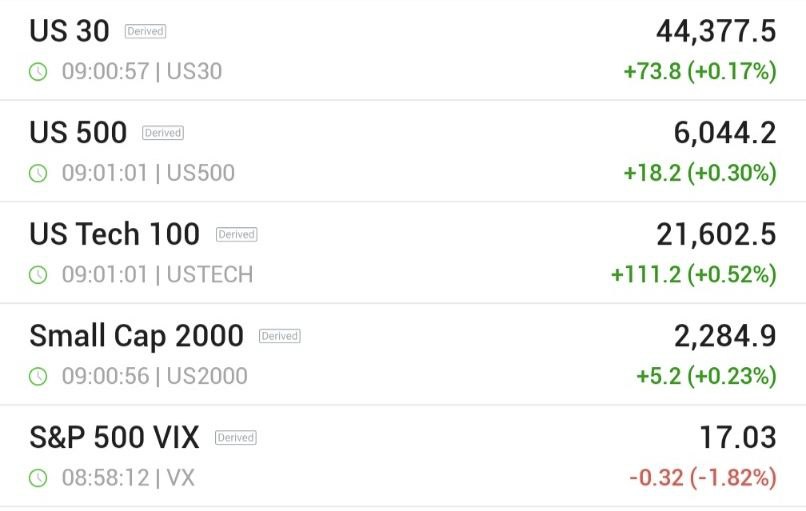Open the US 500 index details
This screenshot has height=511, width=806.
[x=403, y=151]
